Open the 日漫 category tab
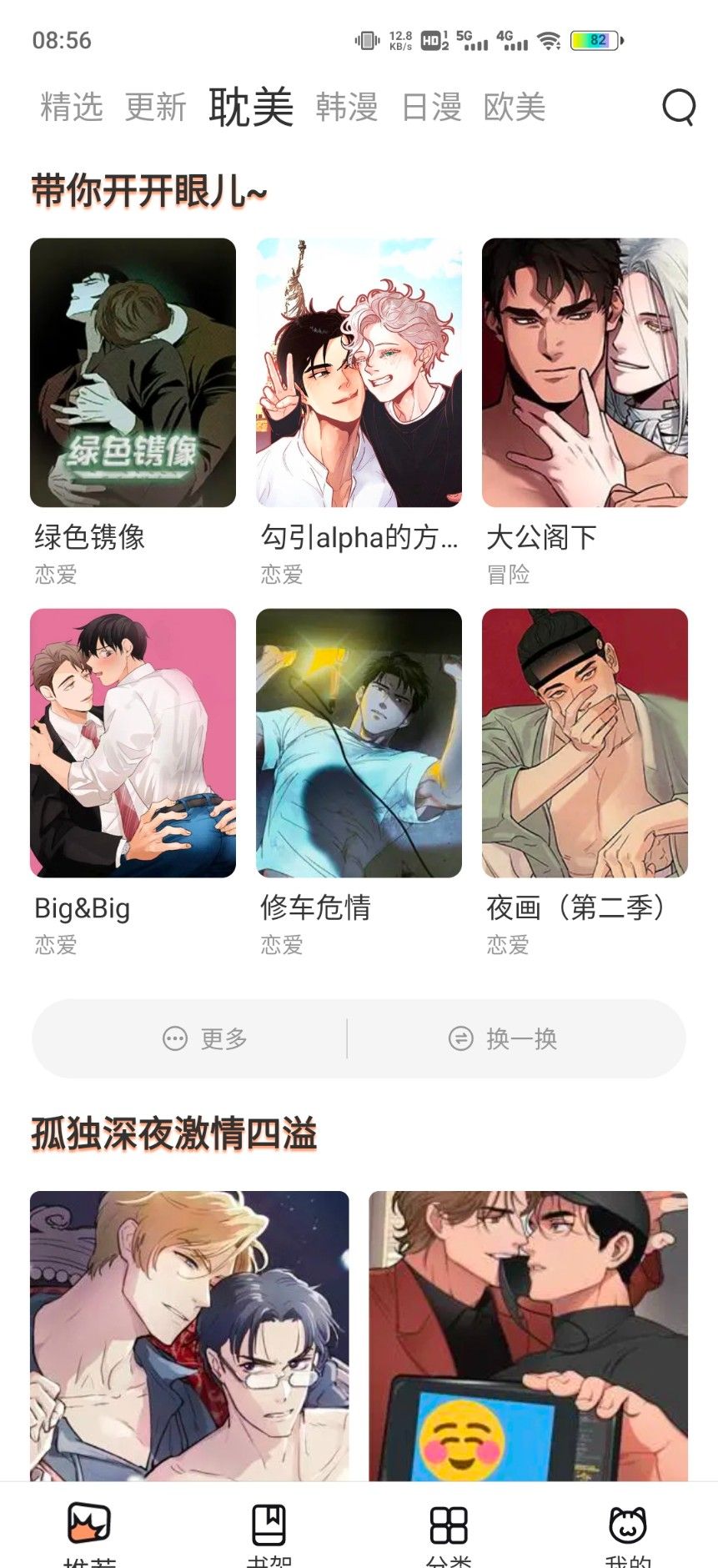Image resolution: width=718 pixels, height=1568 pixels. (433, 106)
